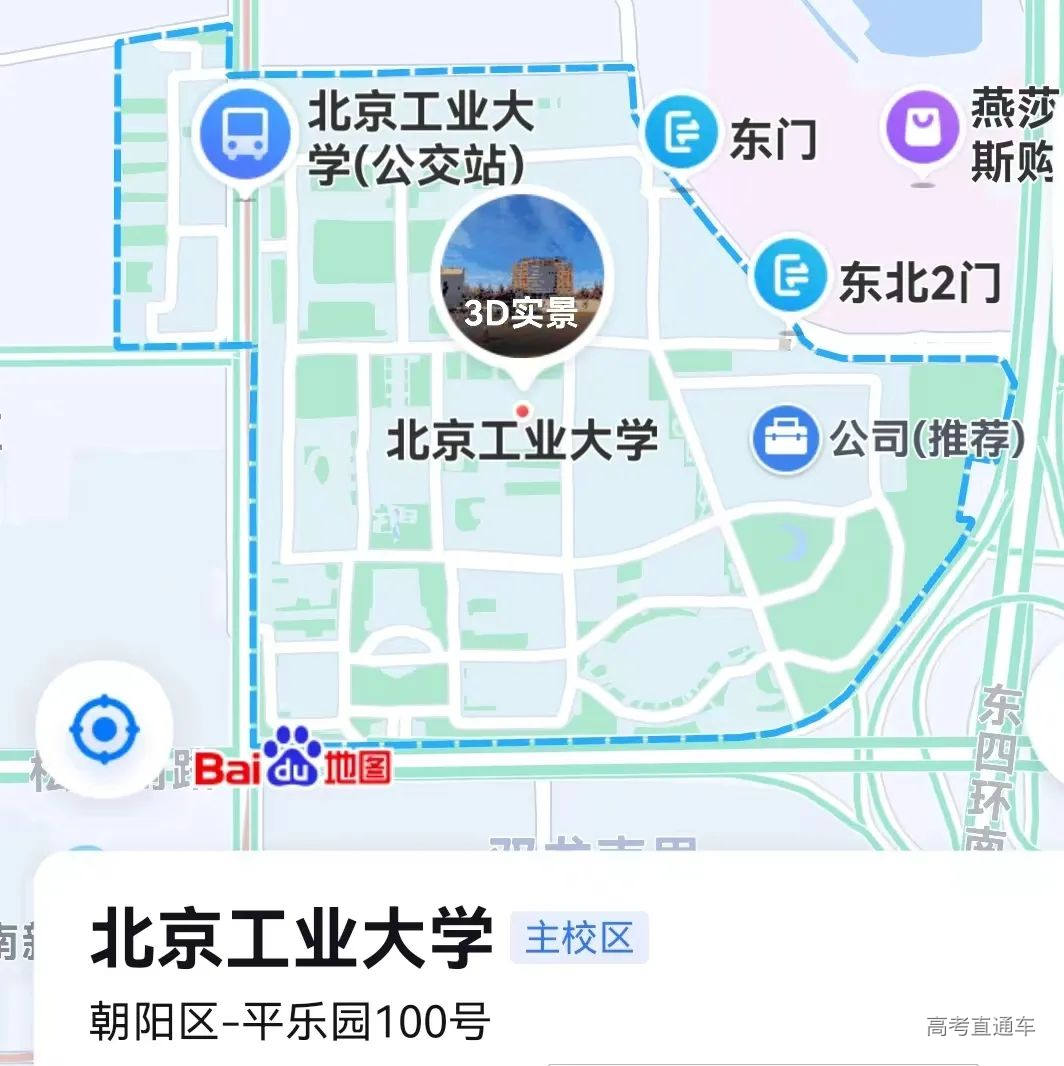The height and width of the screenshot is (1066, 1064).
Task: Click the 东北2门 text label
Action: tap(920, 283)
